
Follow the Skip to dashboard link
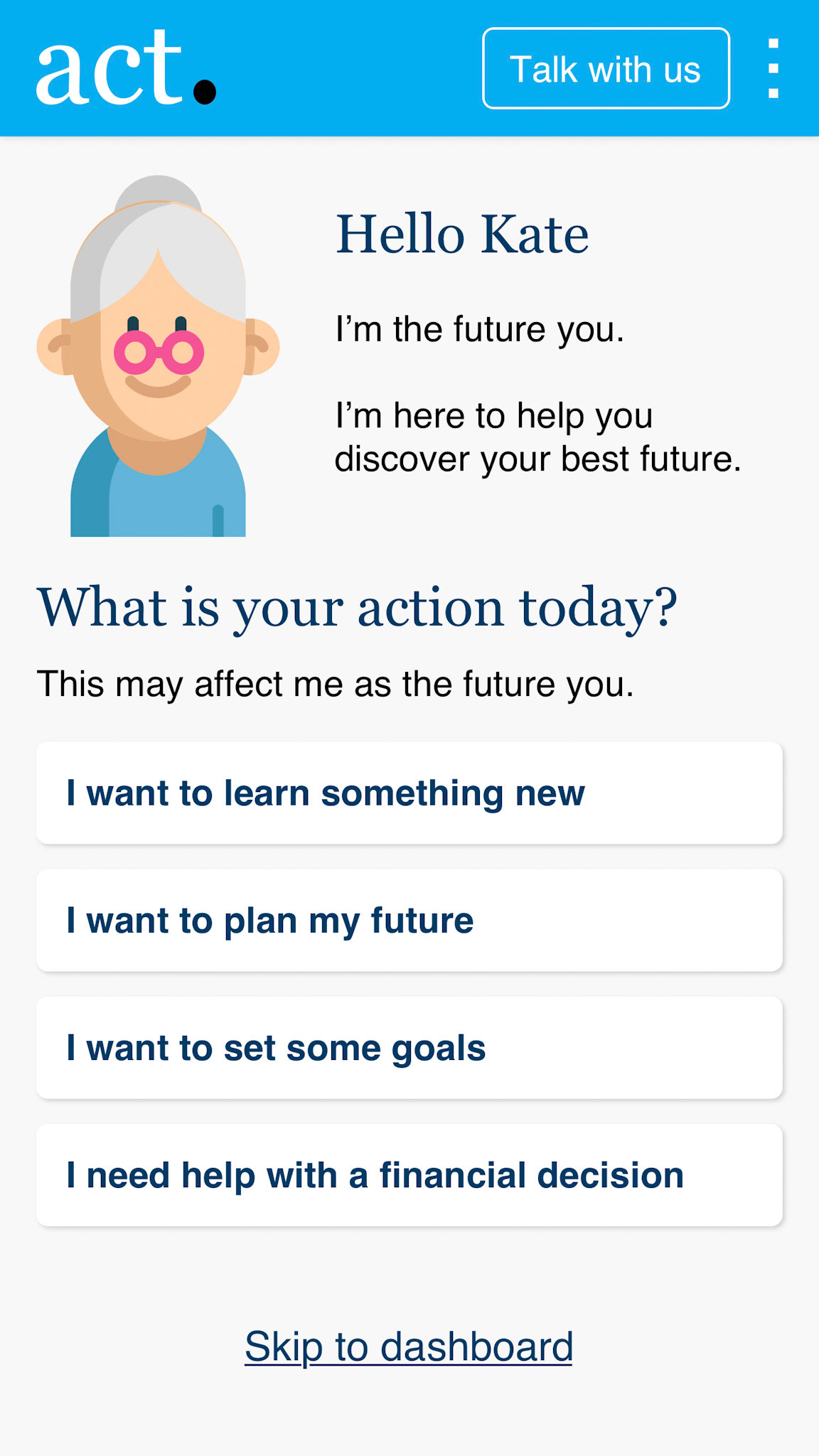[x=409, y=1347]
